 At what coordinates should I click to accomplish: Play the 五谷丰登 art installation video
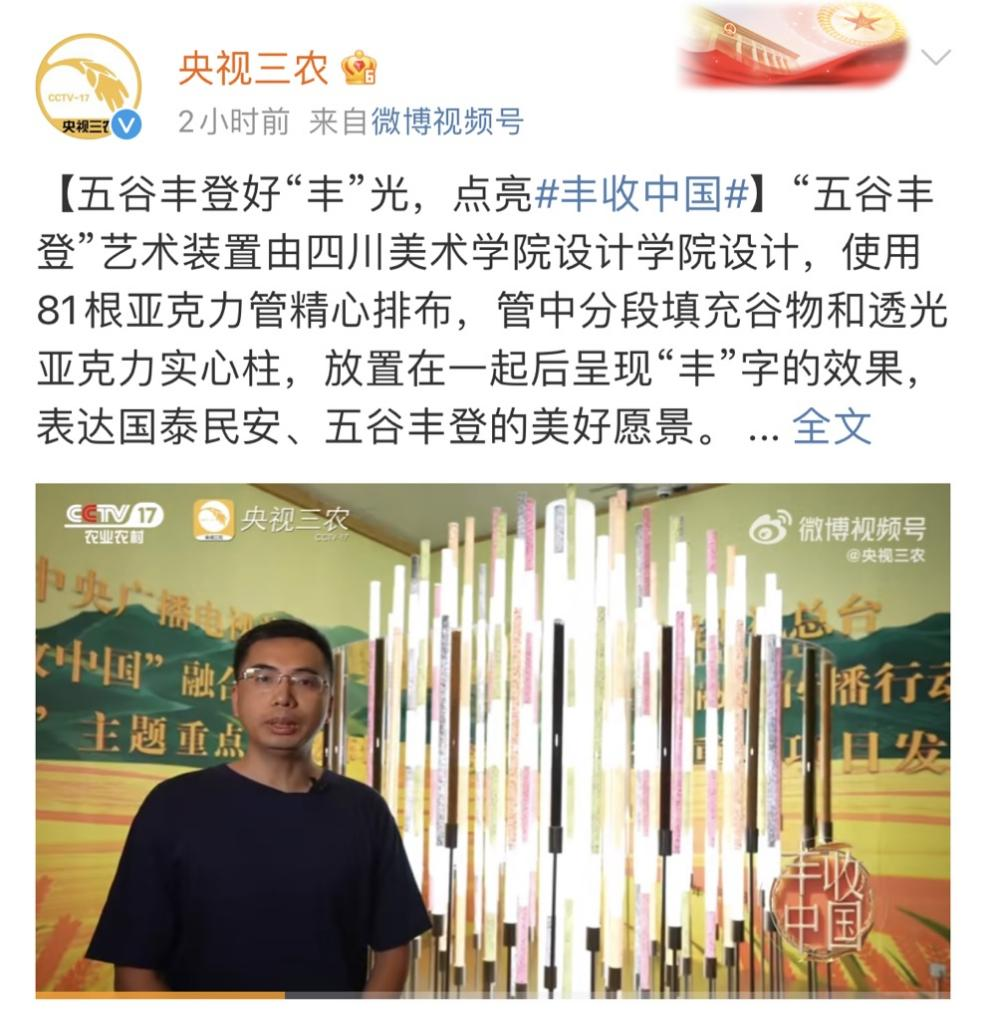493,740
